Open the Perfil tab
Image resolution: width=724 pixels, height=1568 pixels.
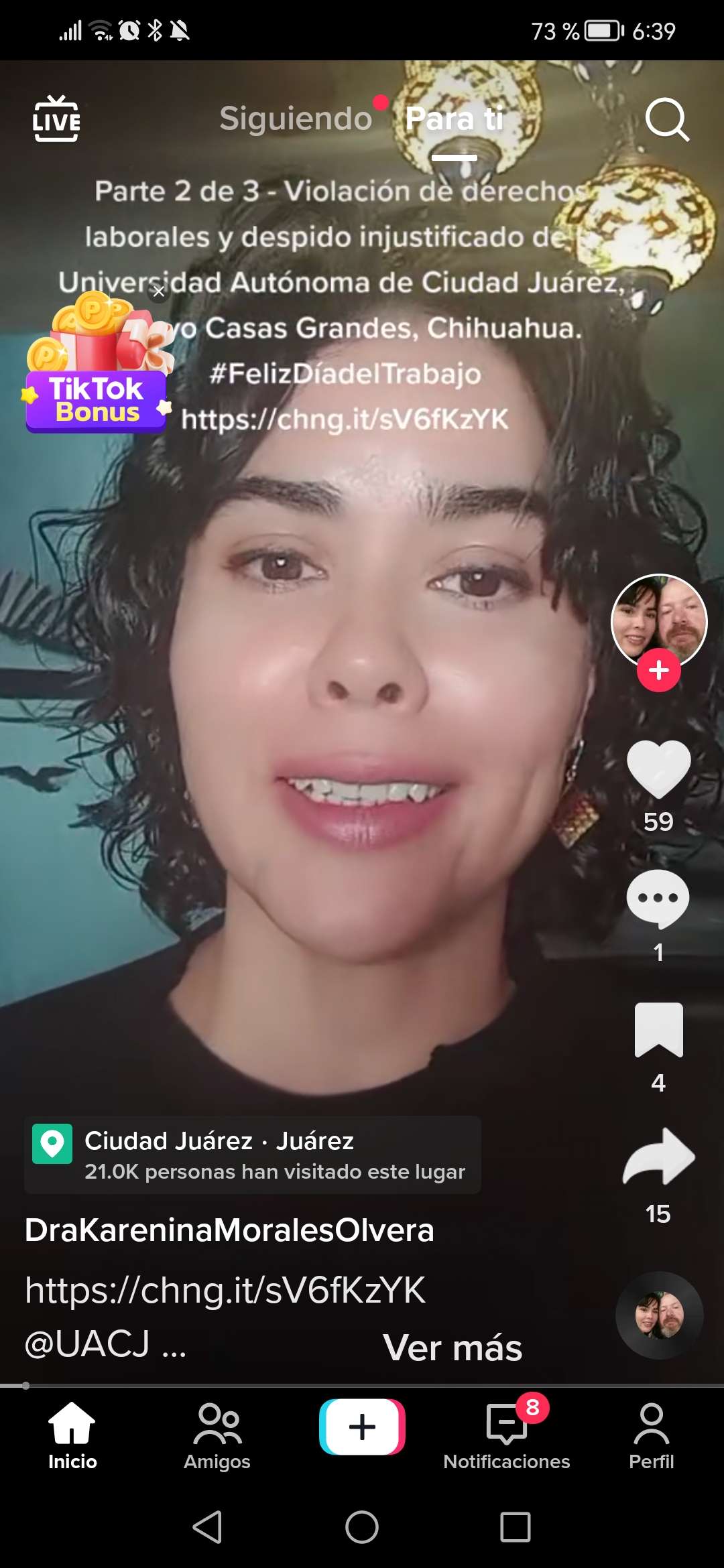click(x=651, y=1436)
